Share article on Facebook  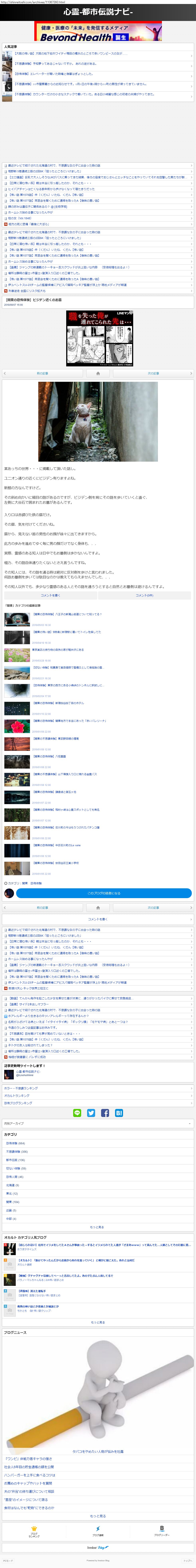click(x=105, y=1113)
